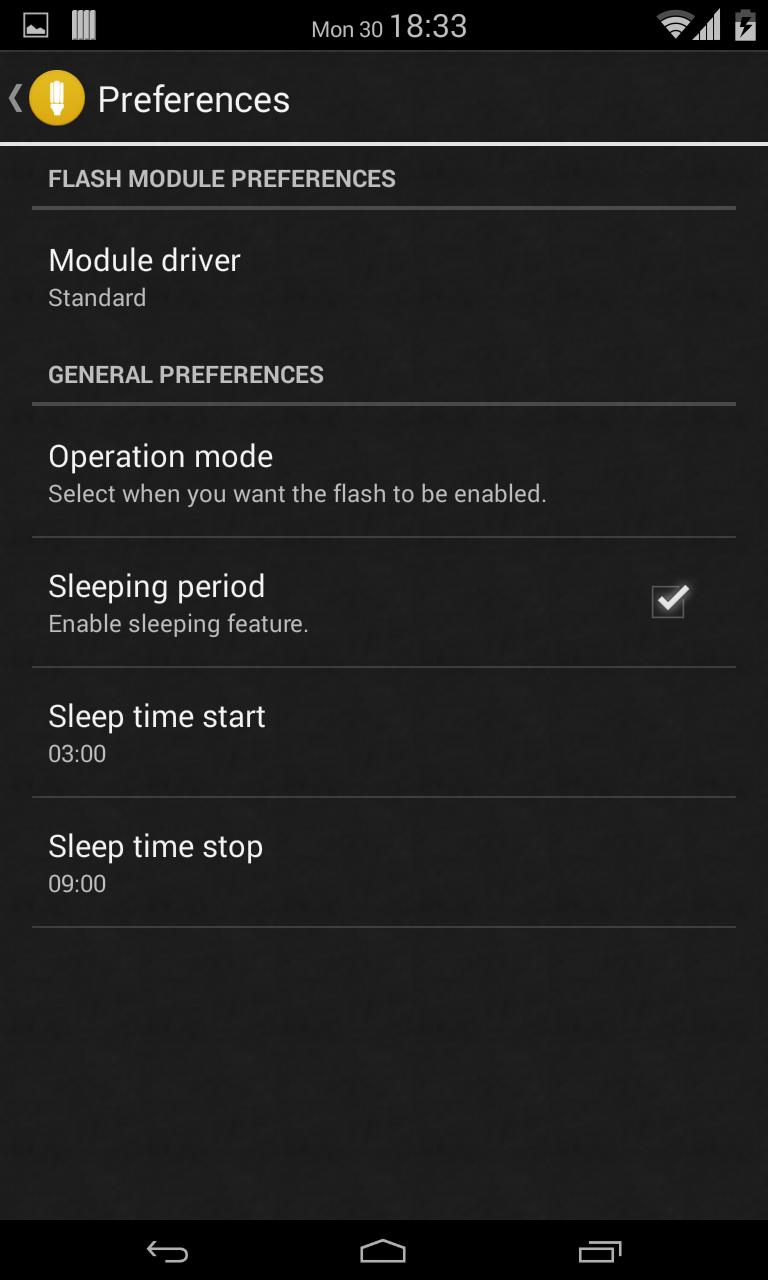Image resolution: width=768 pixels, height=1280 pixels.
Task: Tap the FLASH MODULE PREFERENCES section header
Action: 222,178
